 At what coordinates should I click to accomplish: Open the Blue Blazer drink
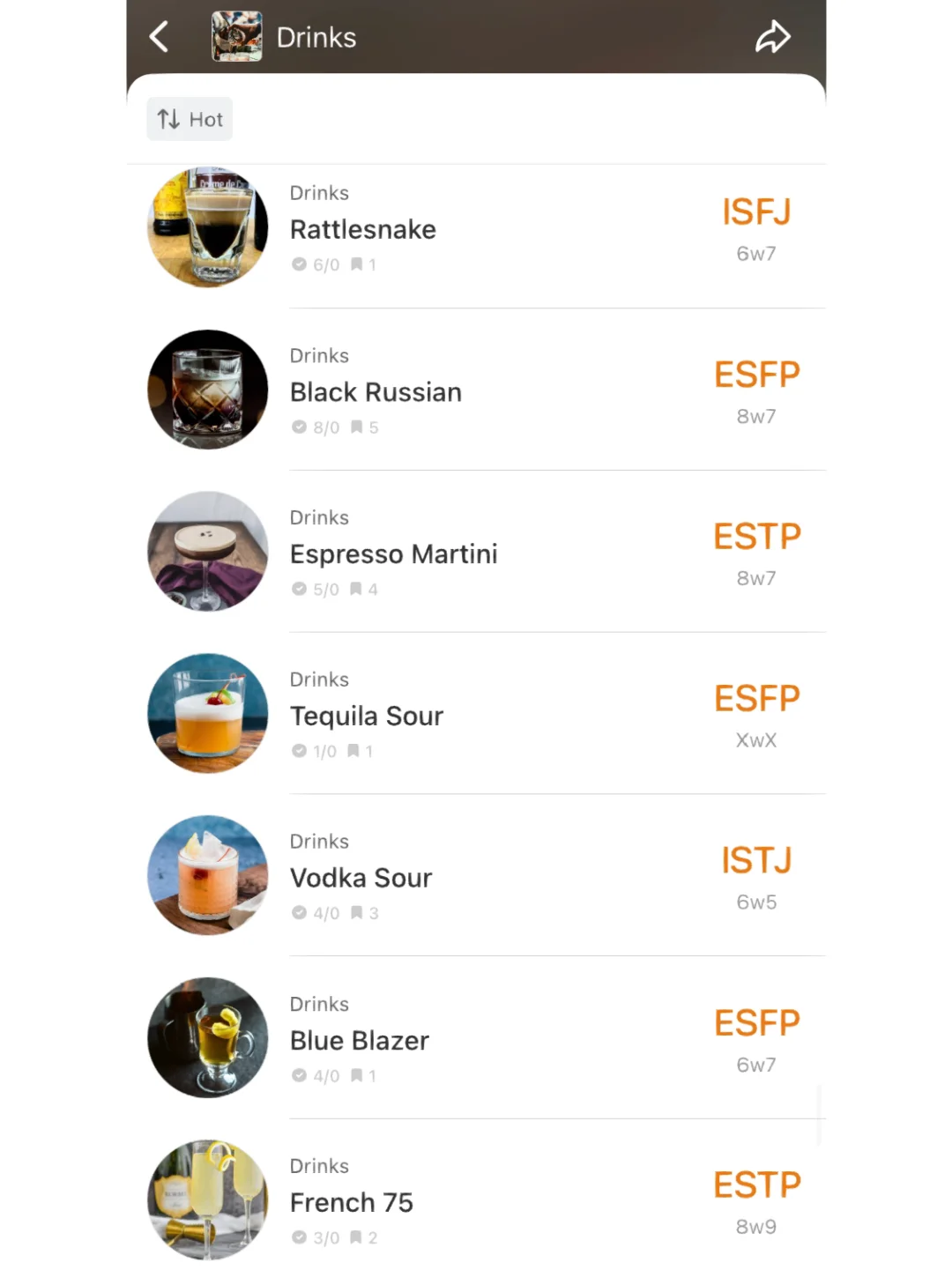coord(360,1041)
